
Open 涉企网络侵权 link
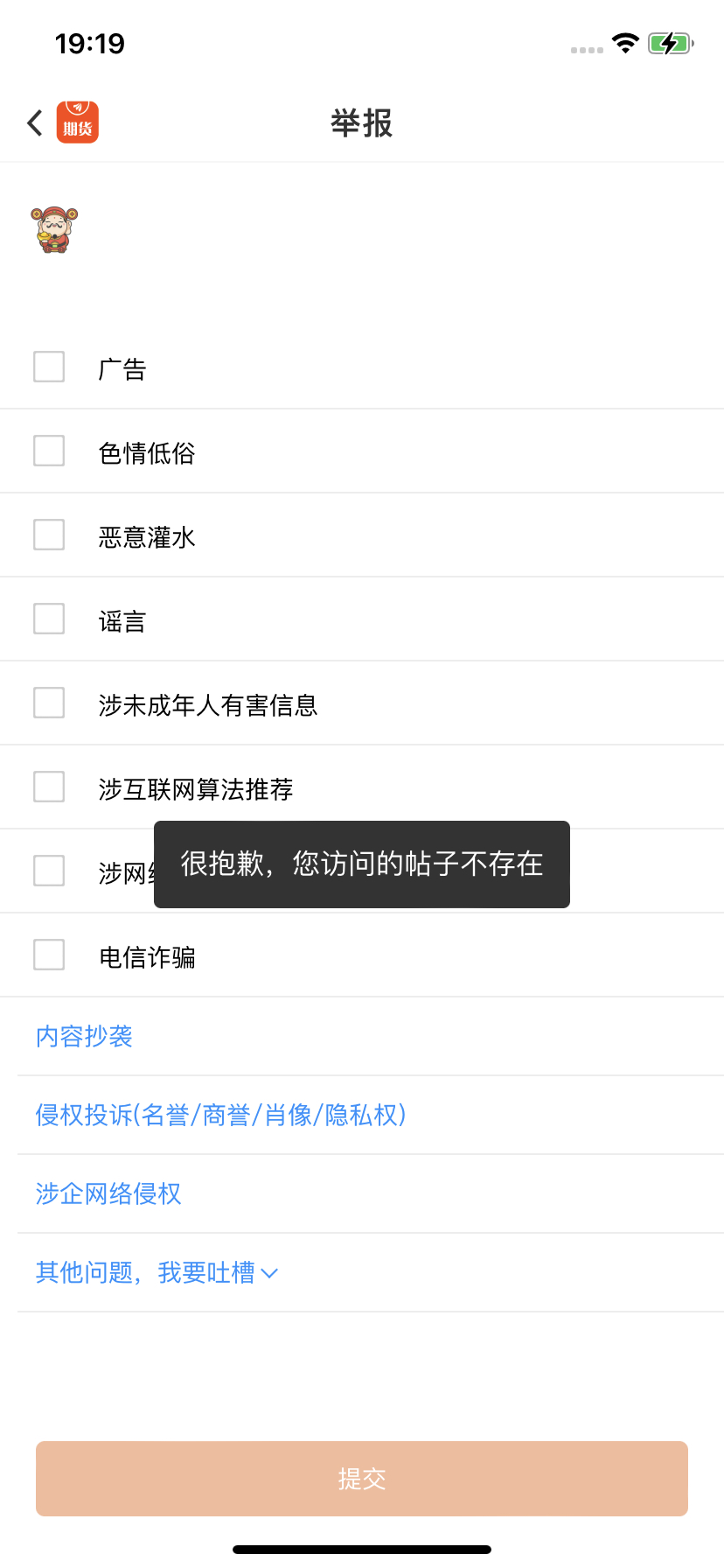[108, 1193]
